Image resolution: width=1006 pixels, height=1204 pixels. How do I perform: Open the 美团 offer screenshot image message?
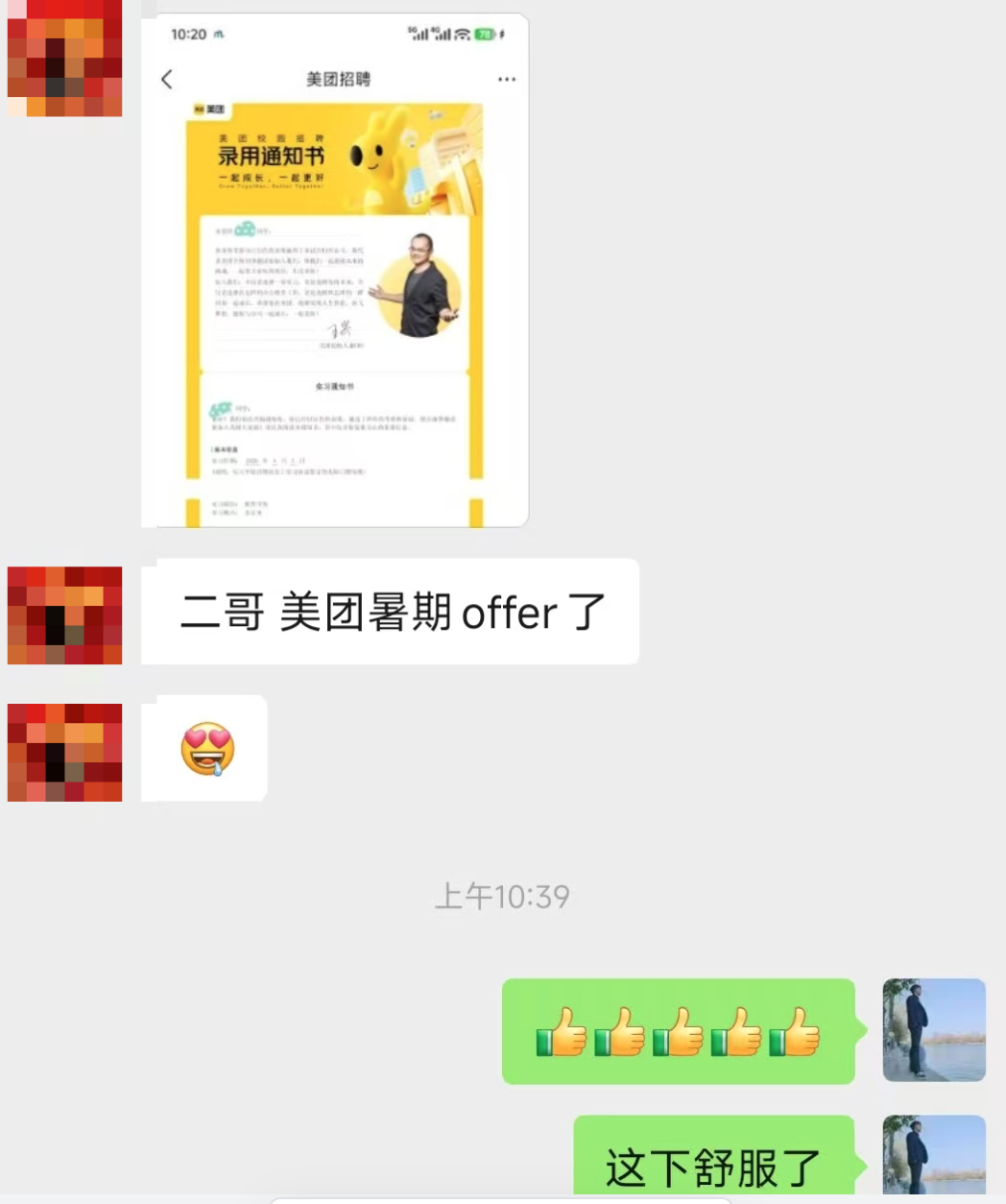335,271
